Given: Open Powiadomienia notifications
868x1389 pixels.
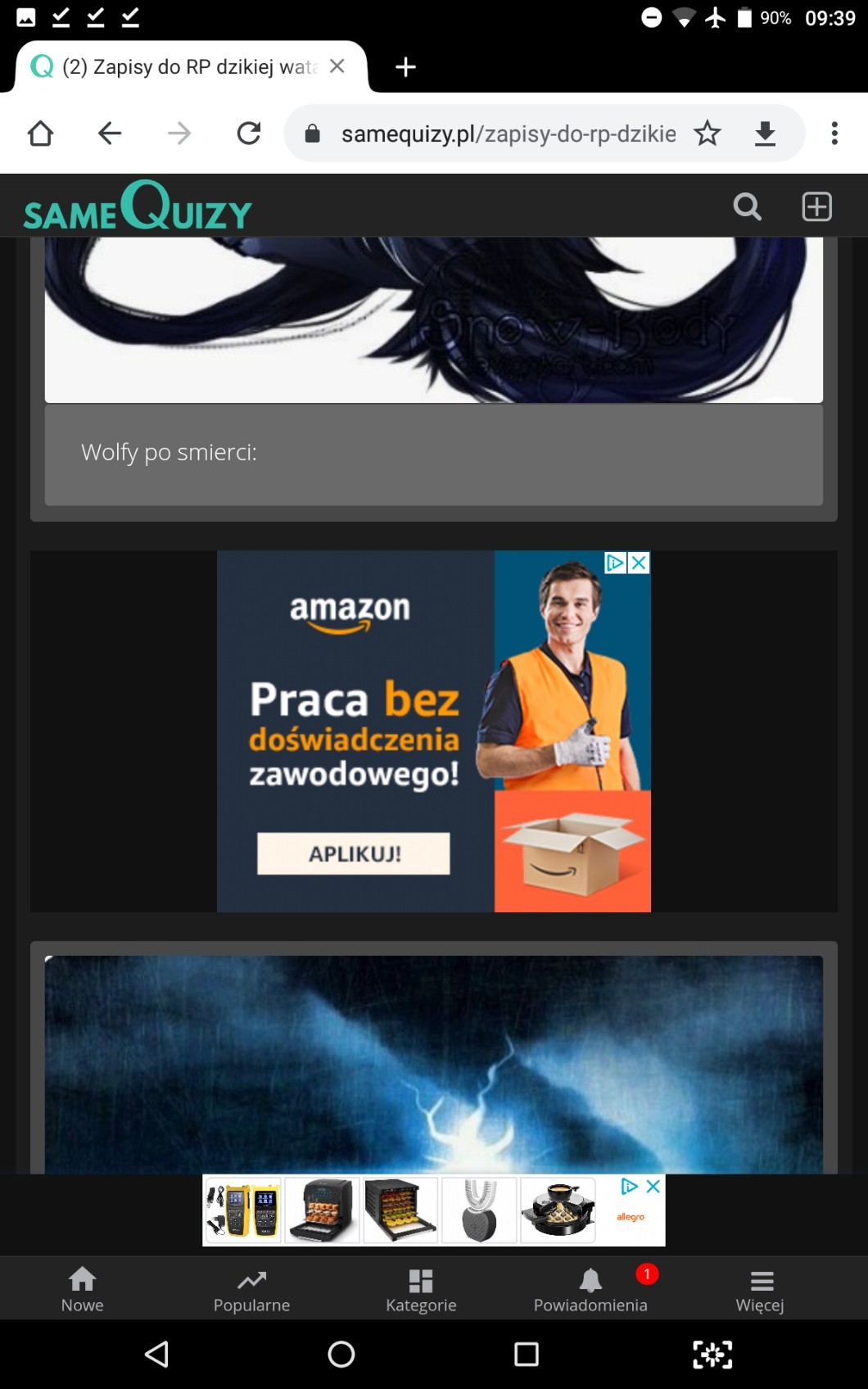Looking at the screenshot, I should tap(590, 1289).
